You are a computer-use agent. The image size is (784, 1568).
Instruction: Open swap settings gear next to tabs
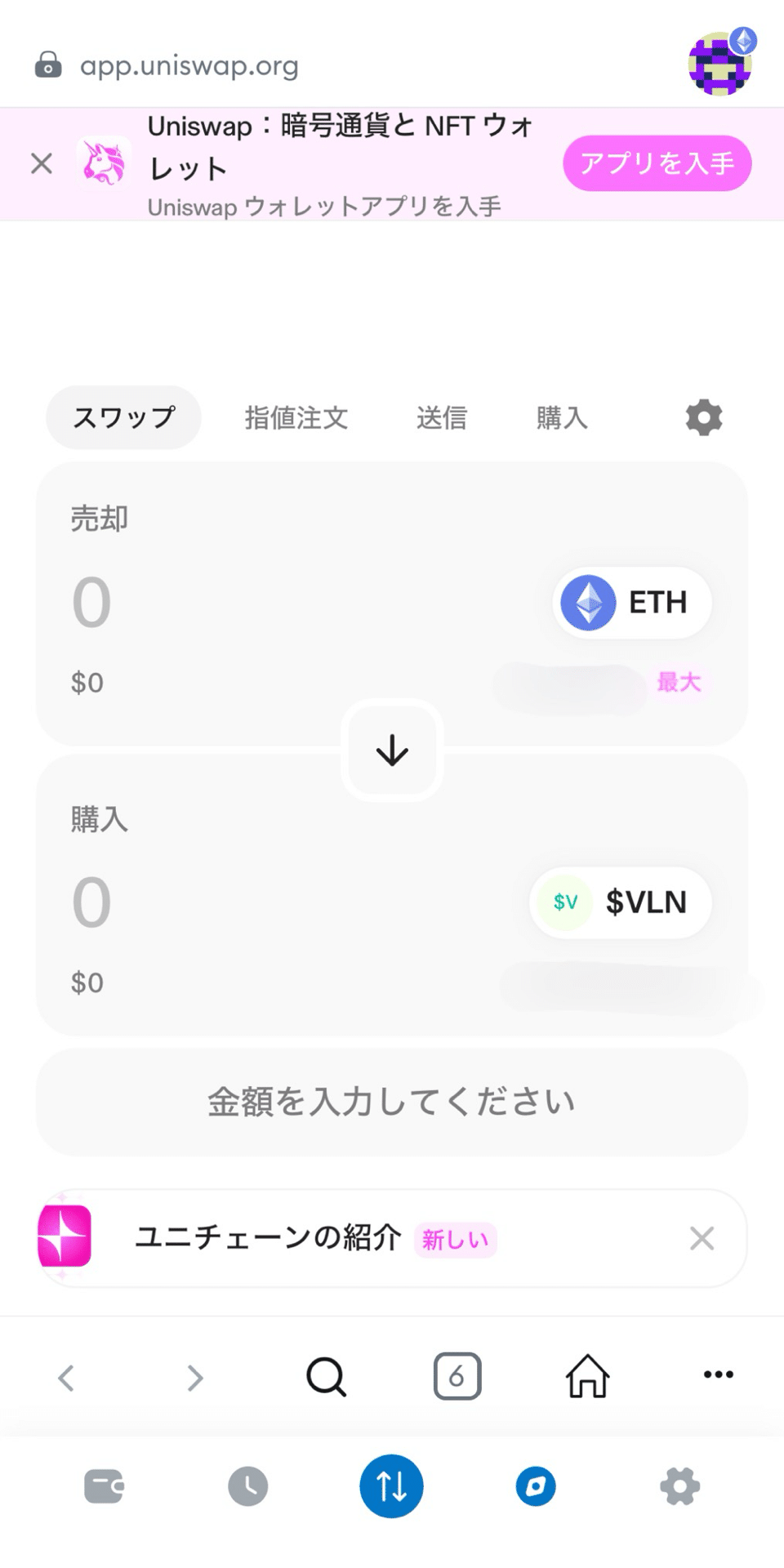click(x=703, y=417)
